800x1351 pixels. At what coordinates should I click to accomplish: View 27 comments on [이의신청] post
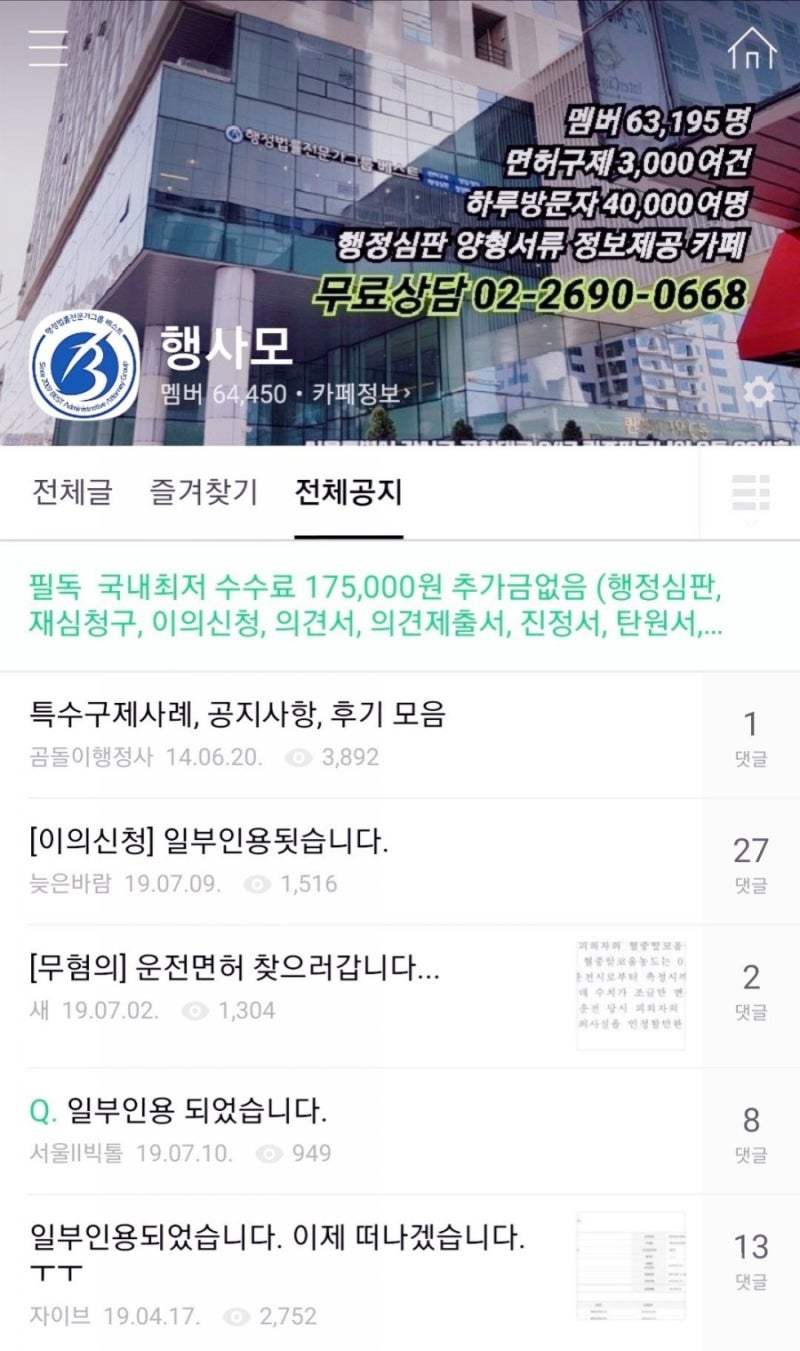click(751, 862)
